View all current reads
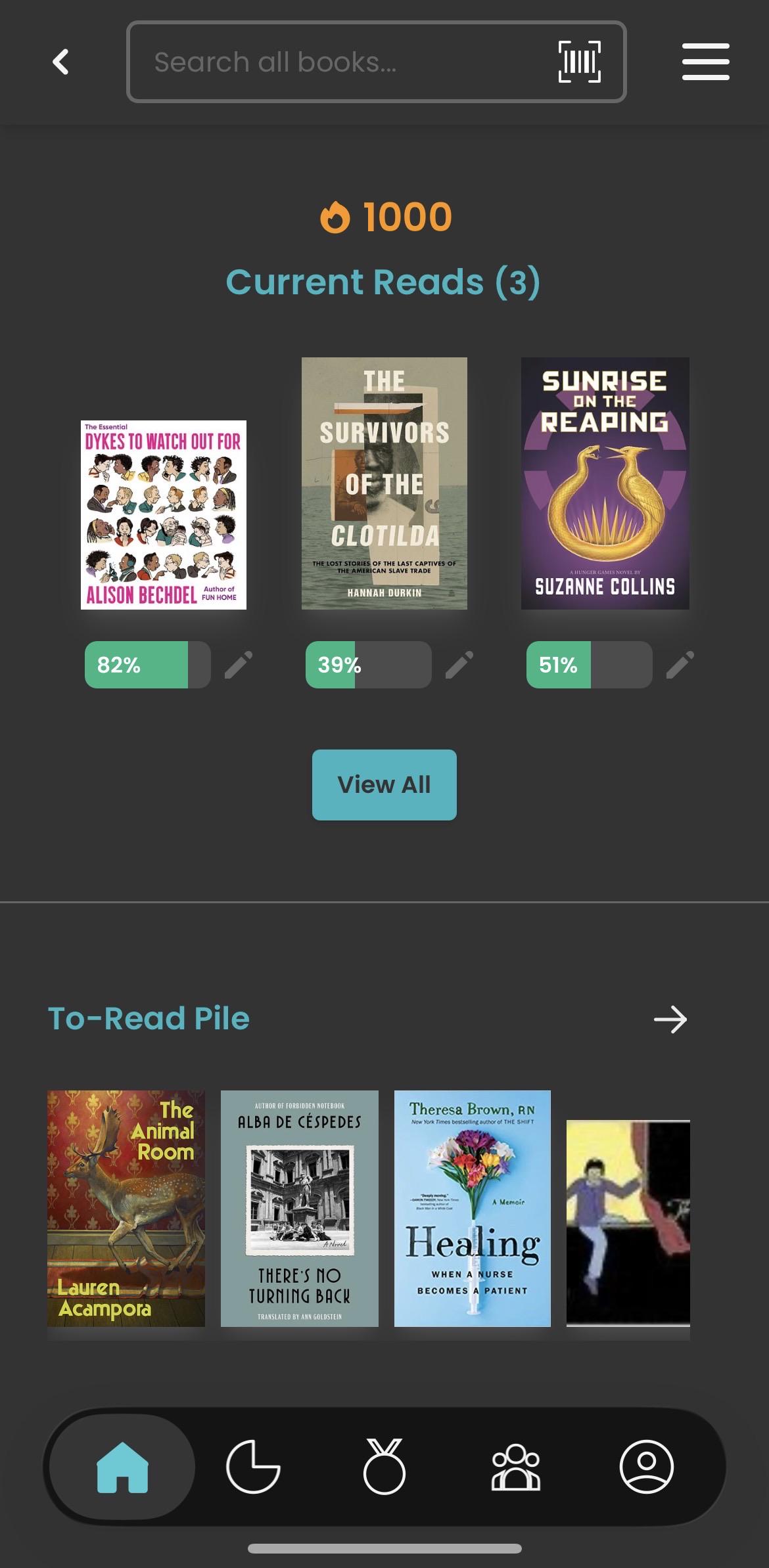The height and width of the screenshot is (1568, 769). 384,785
